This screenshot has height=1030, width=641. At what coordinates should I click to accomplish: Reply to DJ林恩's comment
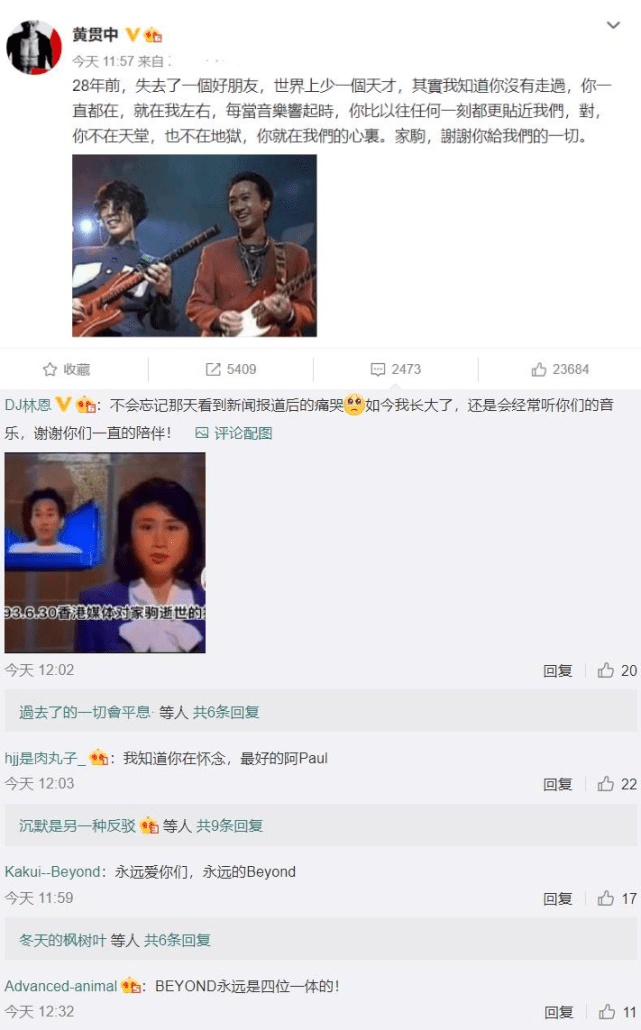[557, 671]
